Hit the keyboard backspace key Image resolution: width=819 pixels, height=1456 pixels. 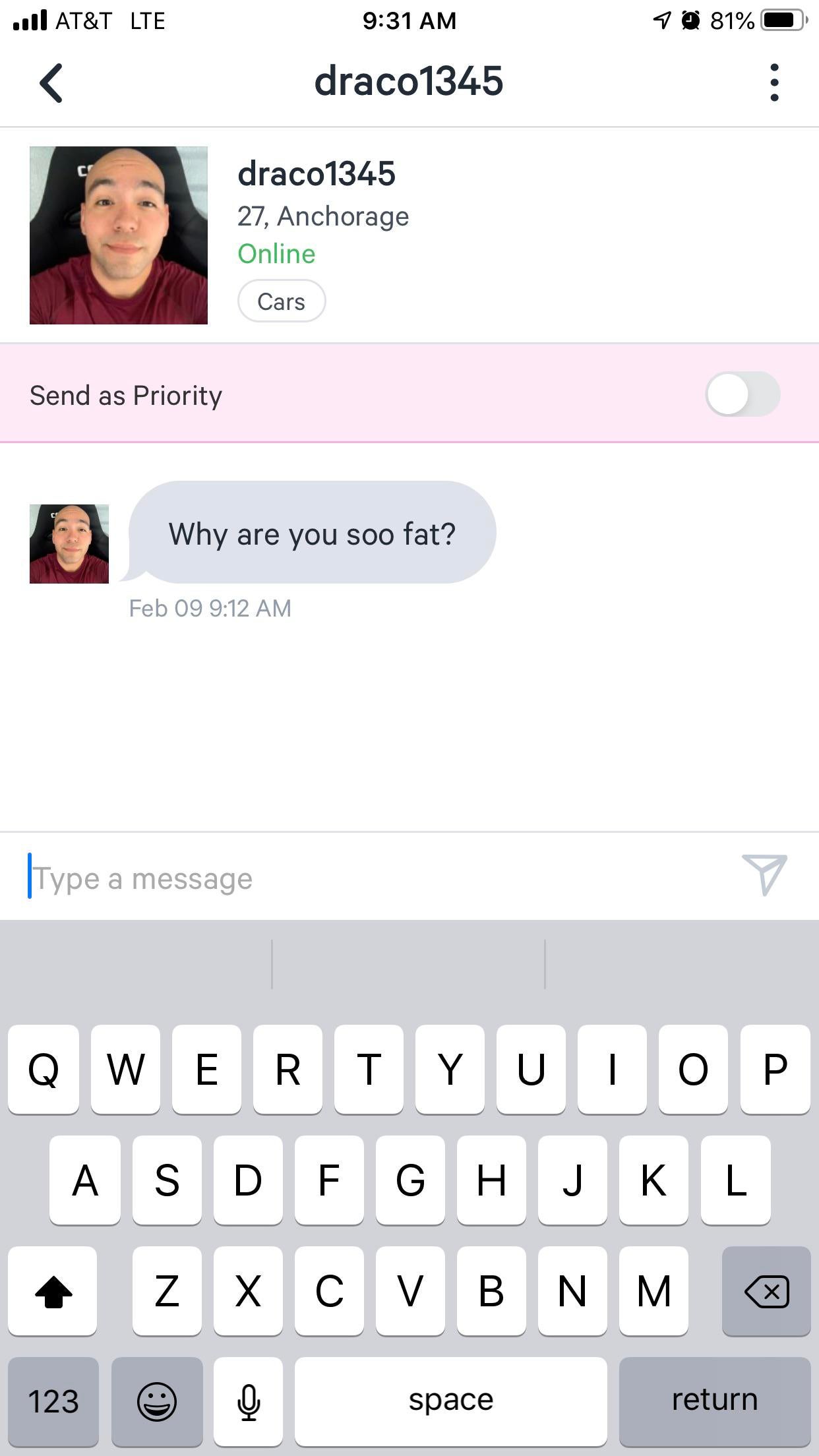pos(766,1291)
